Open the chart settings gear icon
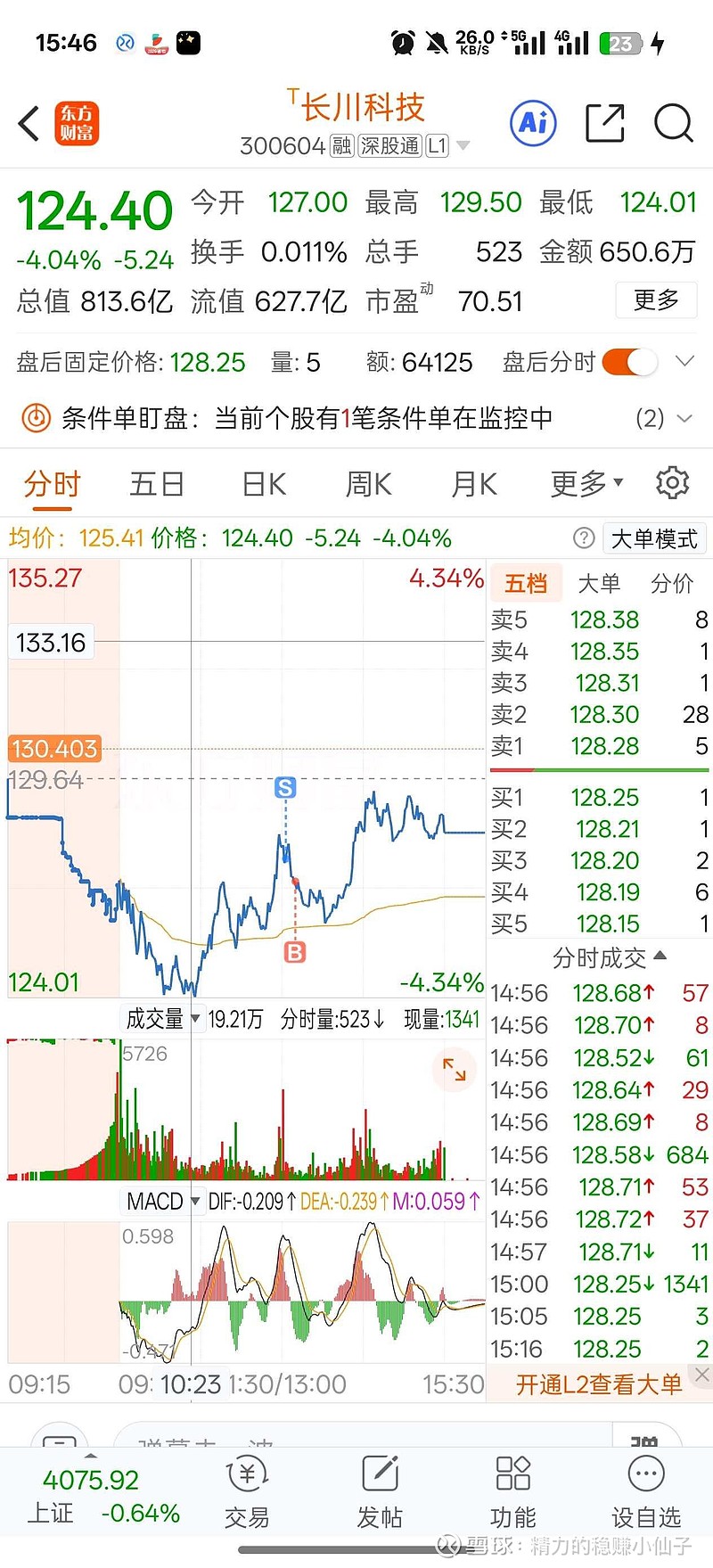713x1568 pixels. [x=672, y=482]
